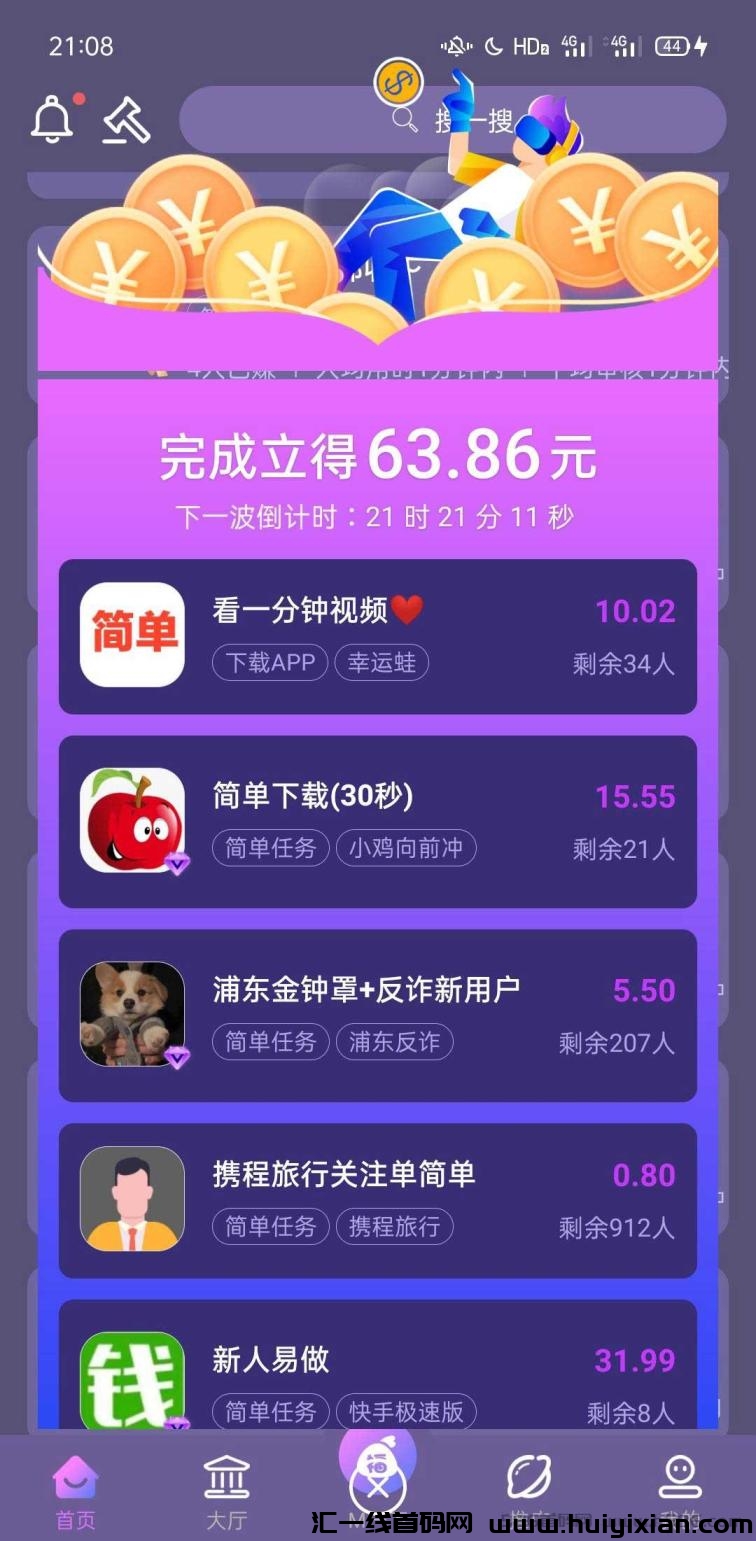756x1541 pixels.
Task: Tap the gold dollar coin icon above search
Action: [x=398, y=82]
